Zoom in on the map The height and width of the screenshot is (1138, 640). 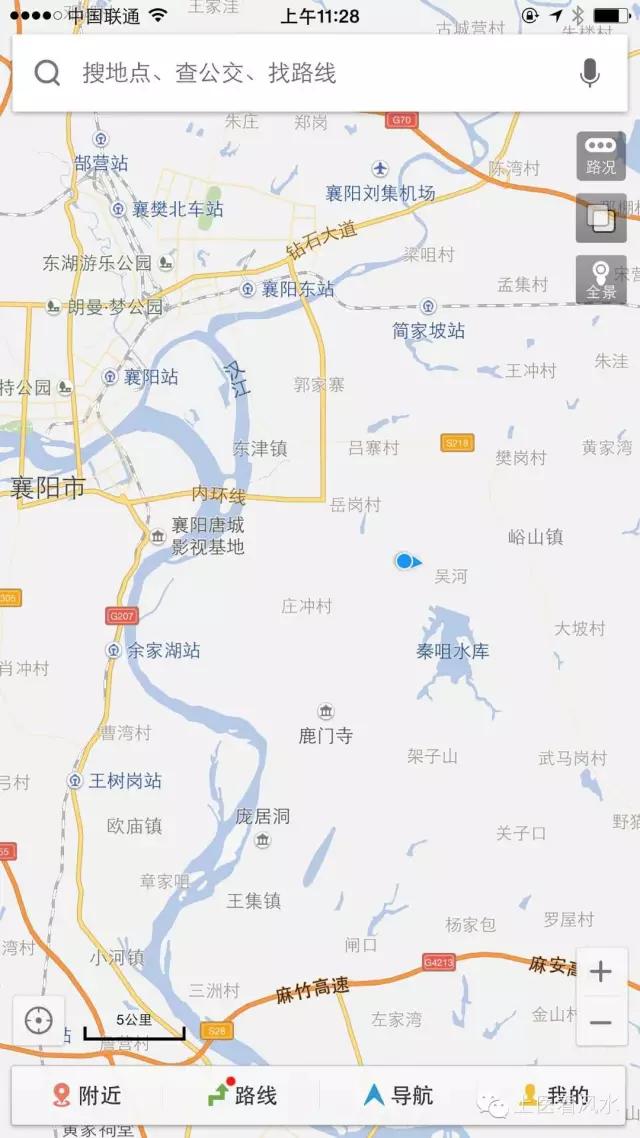point(601,972)
